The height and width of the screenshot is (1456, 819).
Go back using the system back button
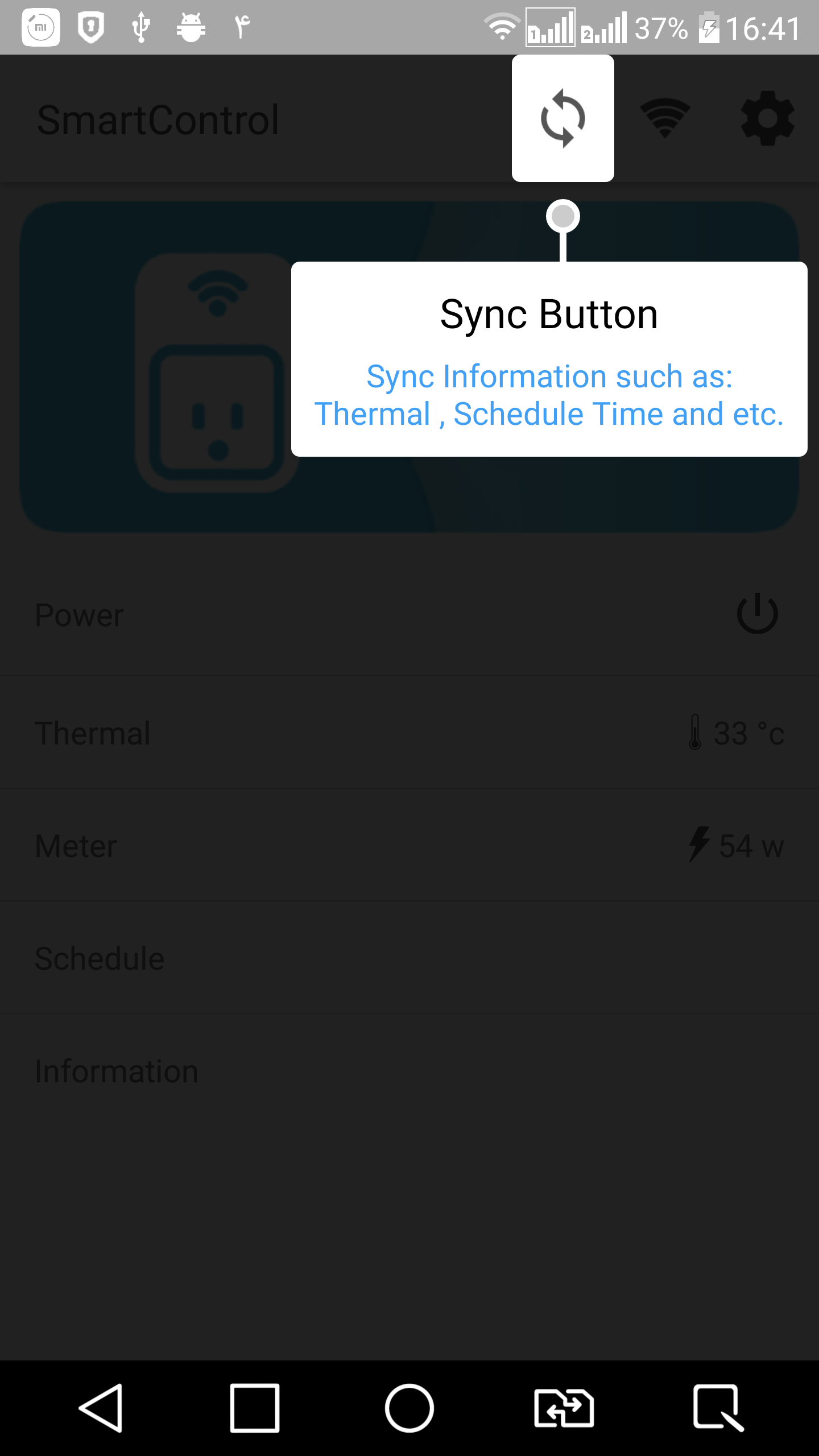coord(101,1408)
